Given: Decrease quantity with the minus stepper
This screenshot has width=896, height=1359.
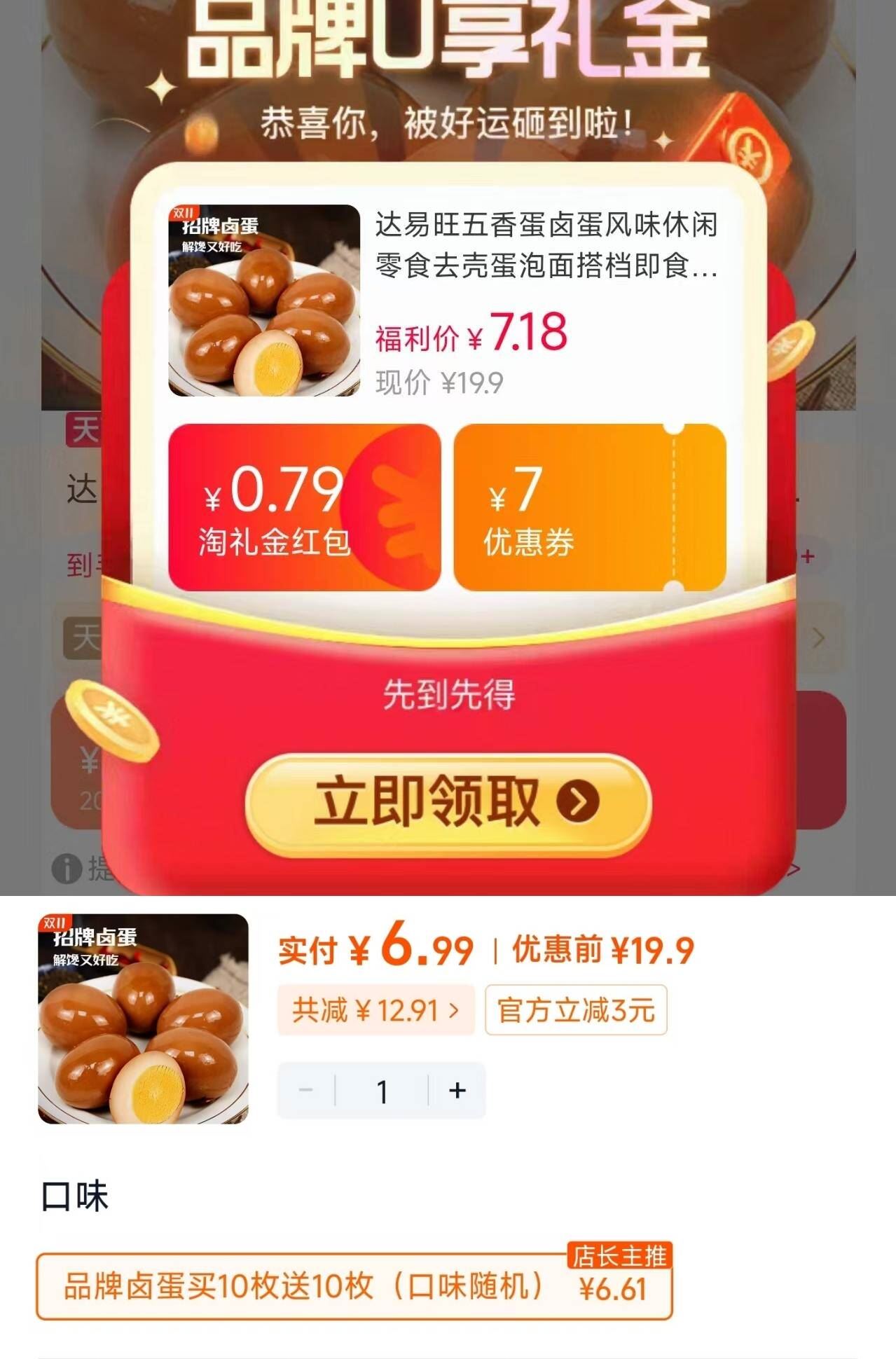Looking at the screenshot, I should pyautogui.click(x=305, y=1090).
